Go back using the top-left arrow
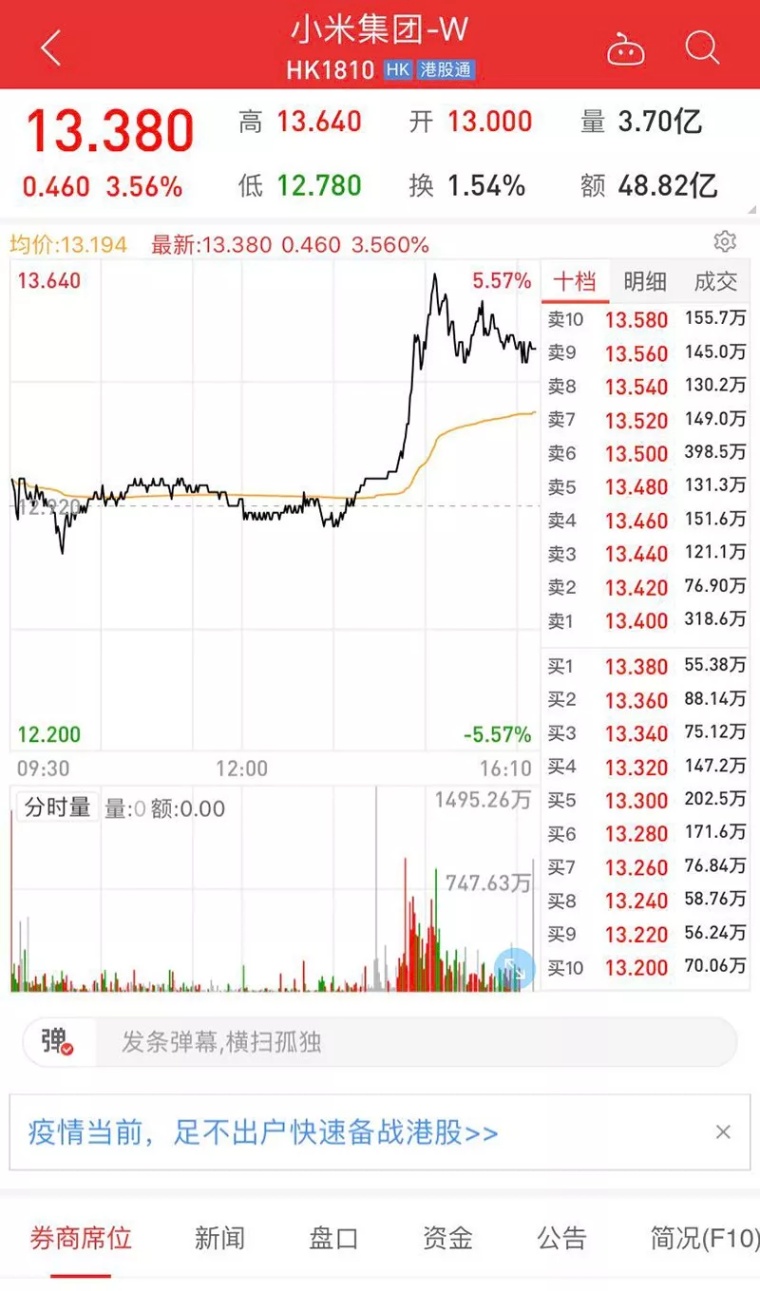Image resolution: width=760 pixels, height=1291 pixels. pyautogui.click(x=51, y=47)
